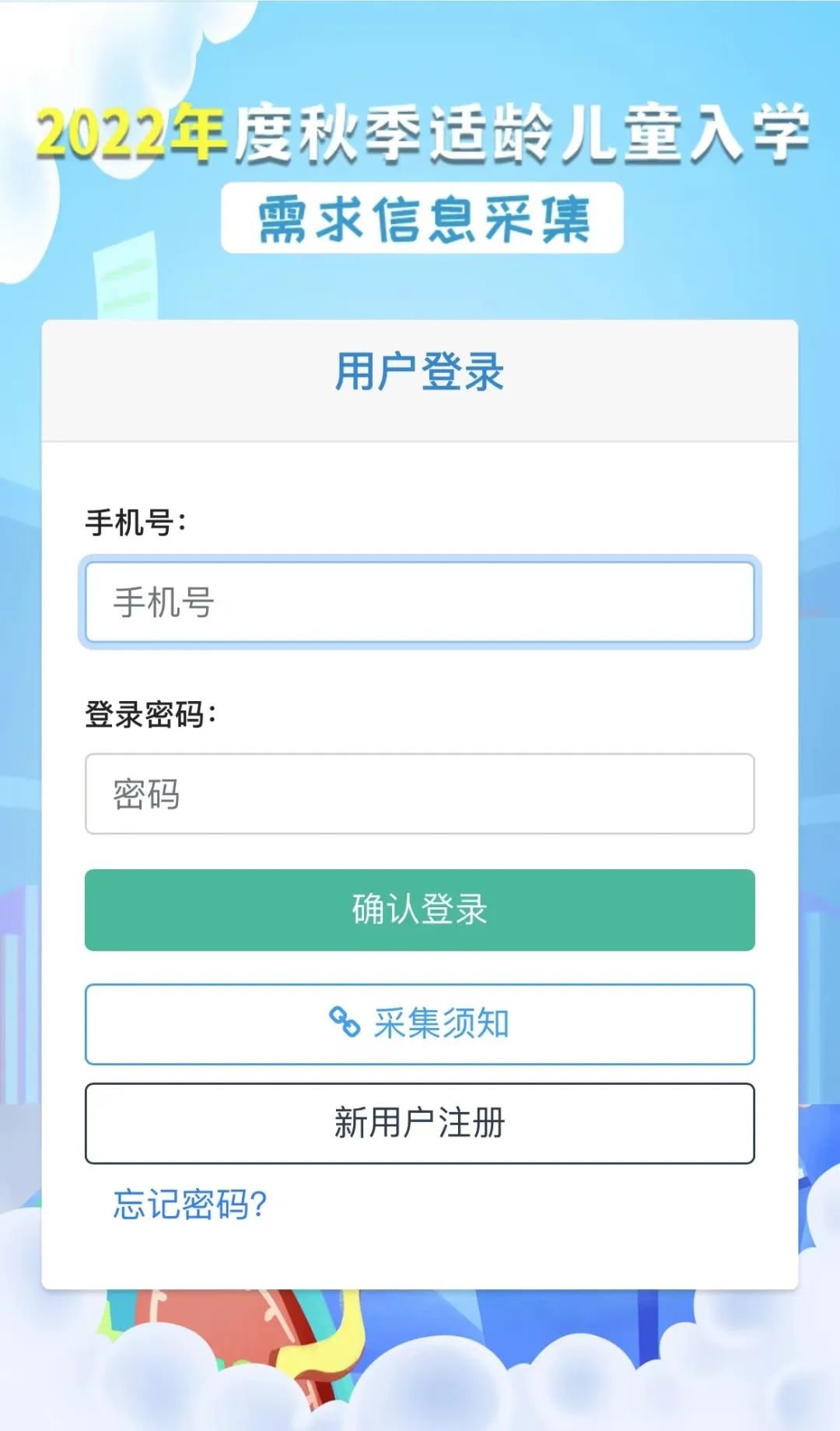Tap 确认登录 to log in
The image size is (840, 1431).
(x=419, y=910)
